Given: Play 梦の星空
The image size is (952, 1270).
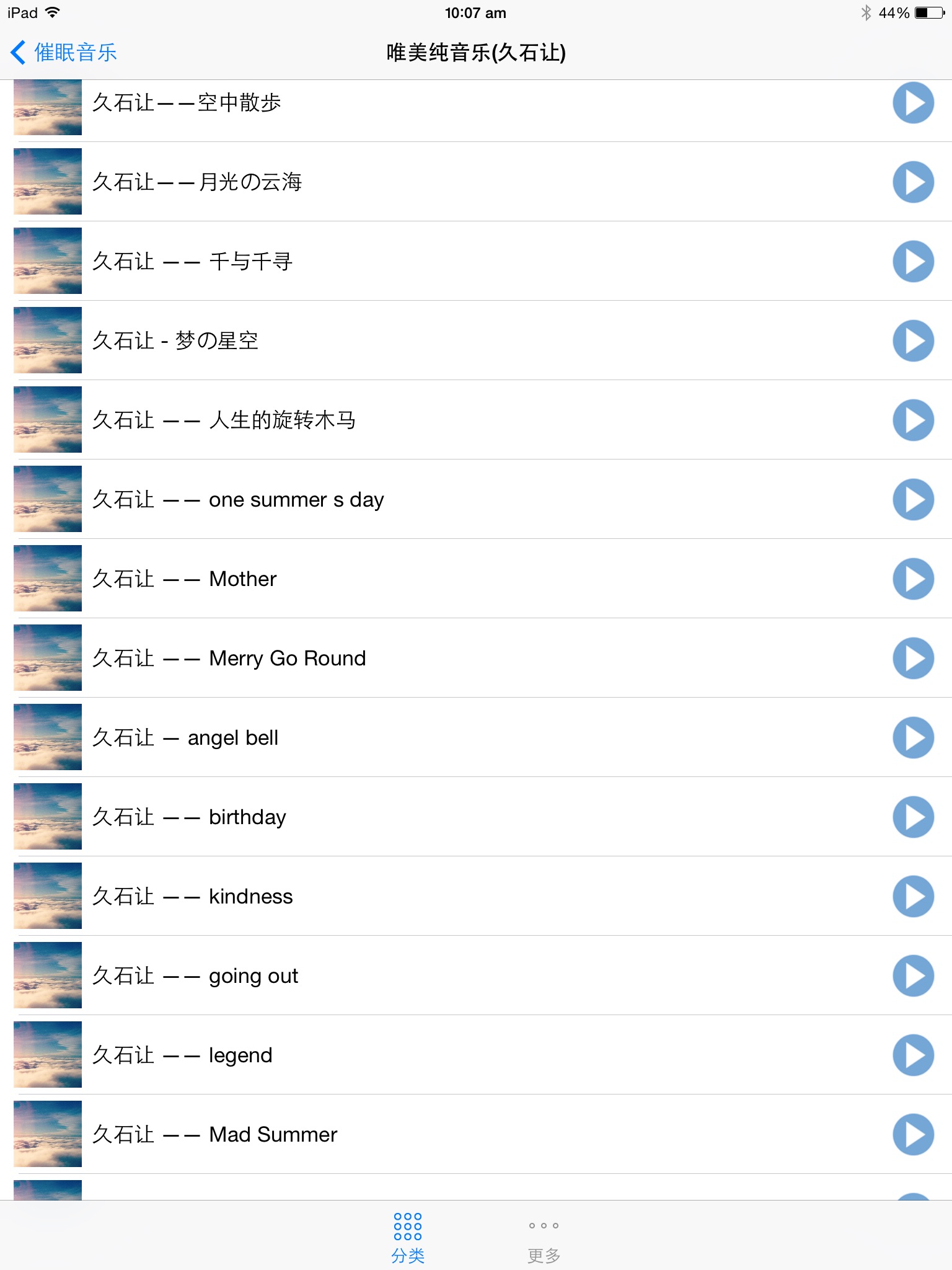Looking at the screenshot, I should (x=913, y=340).
